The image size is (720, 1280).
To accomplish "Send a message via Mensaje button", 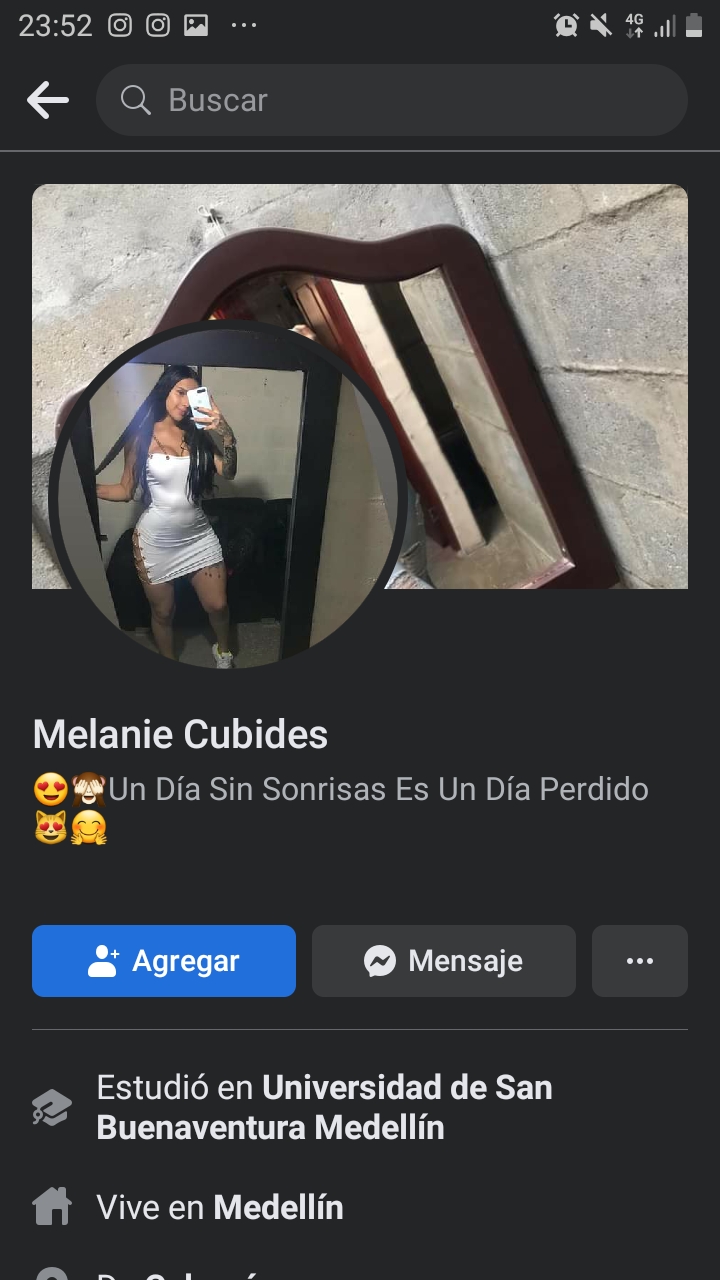I will (x=443, y=961).
